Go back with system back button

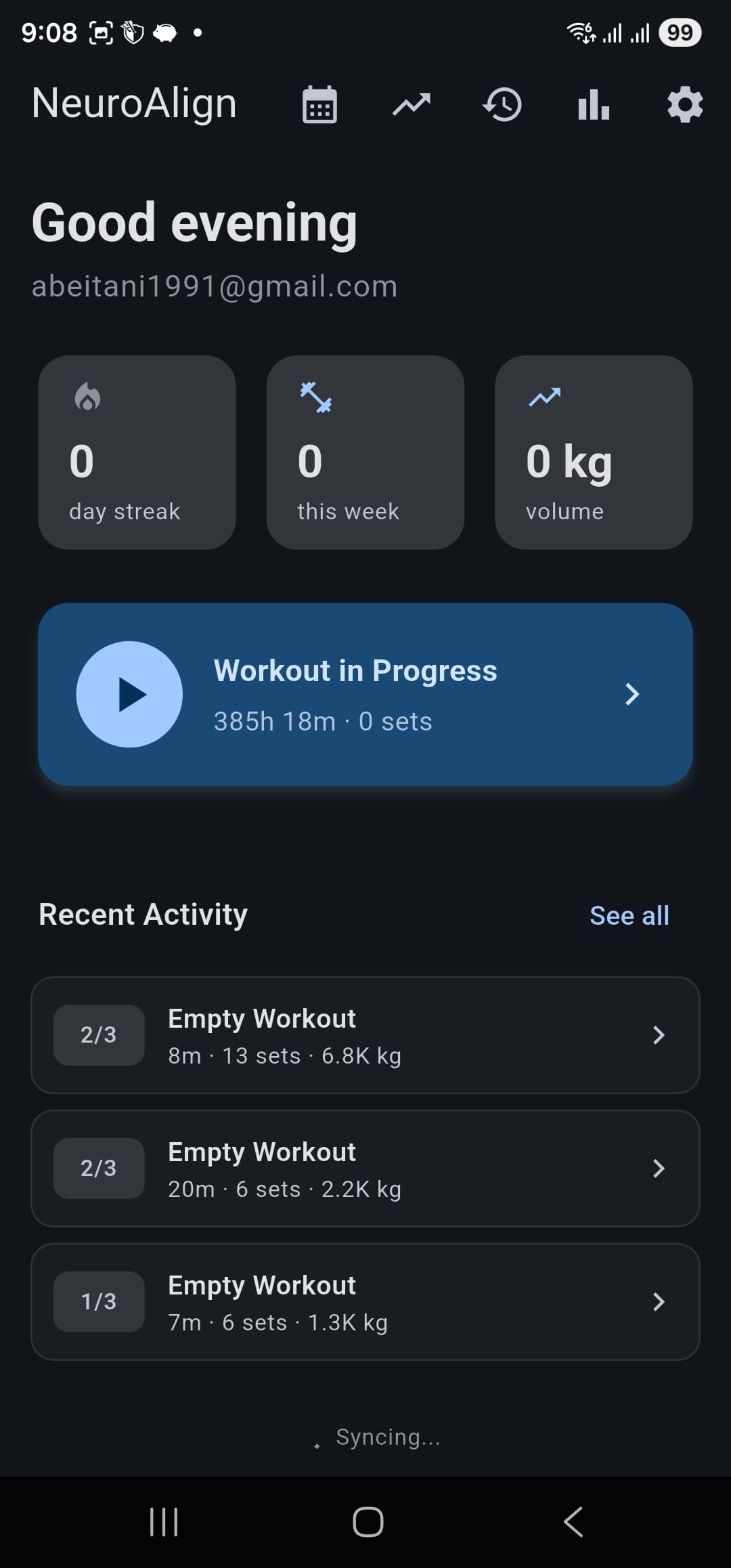click(573, 1522)
